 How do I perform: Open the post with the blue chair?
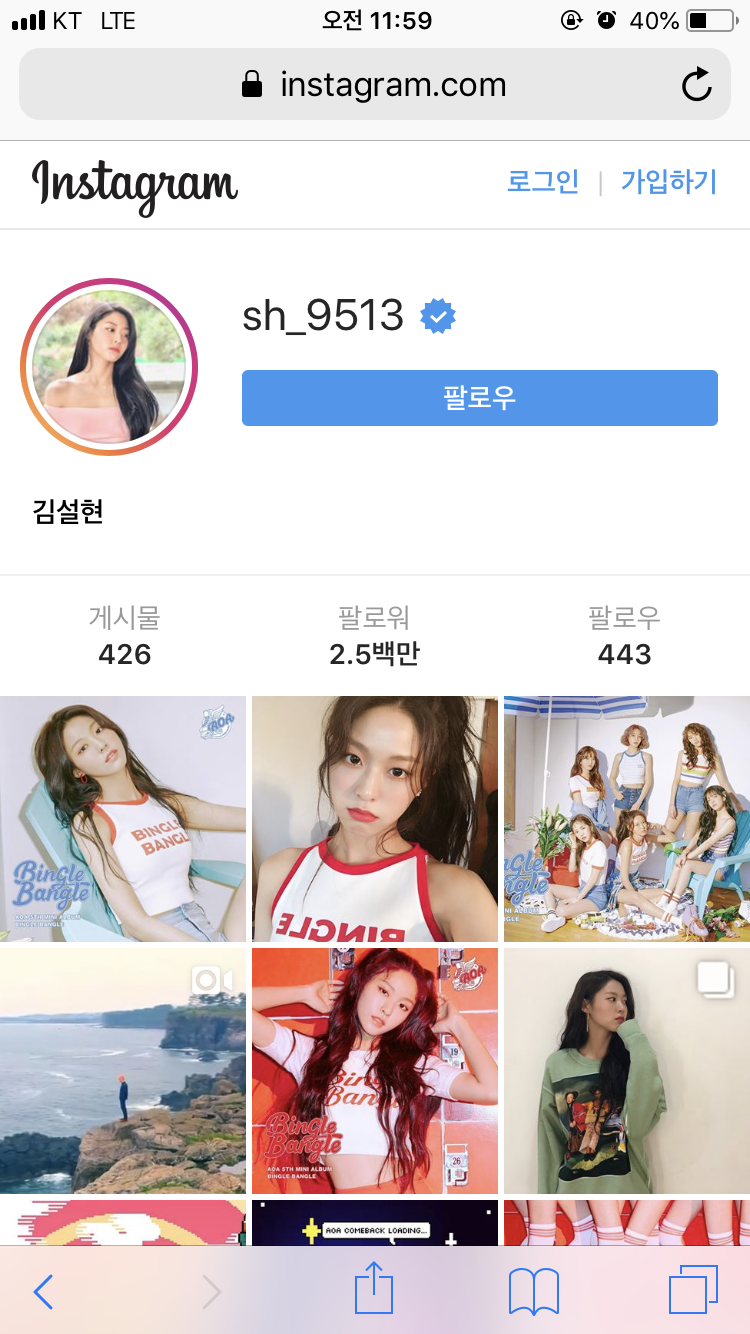click(x=122, y=819)
